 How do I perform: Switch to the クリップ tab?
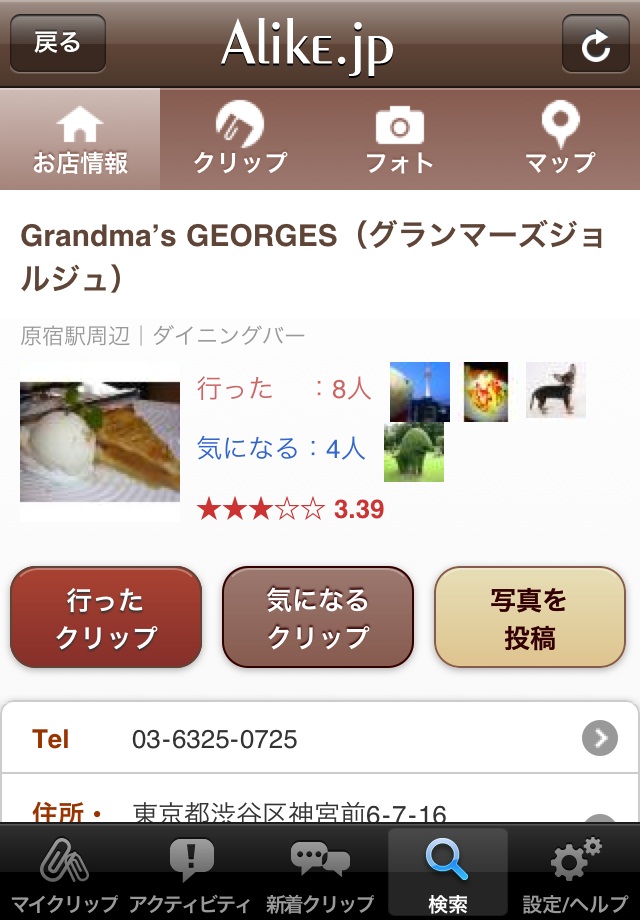pyautogui.click(x=240, y=139)
